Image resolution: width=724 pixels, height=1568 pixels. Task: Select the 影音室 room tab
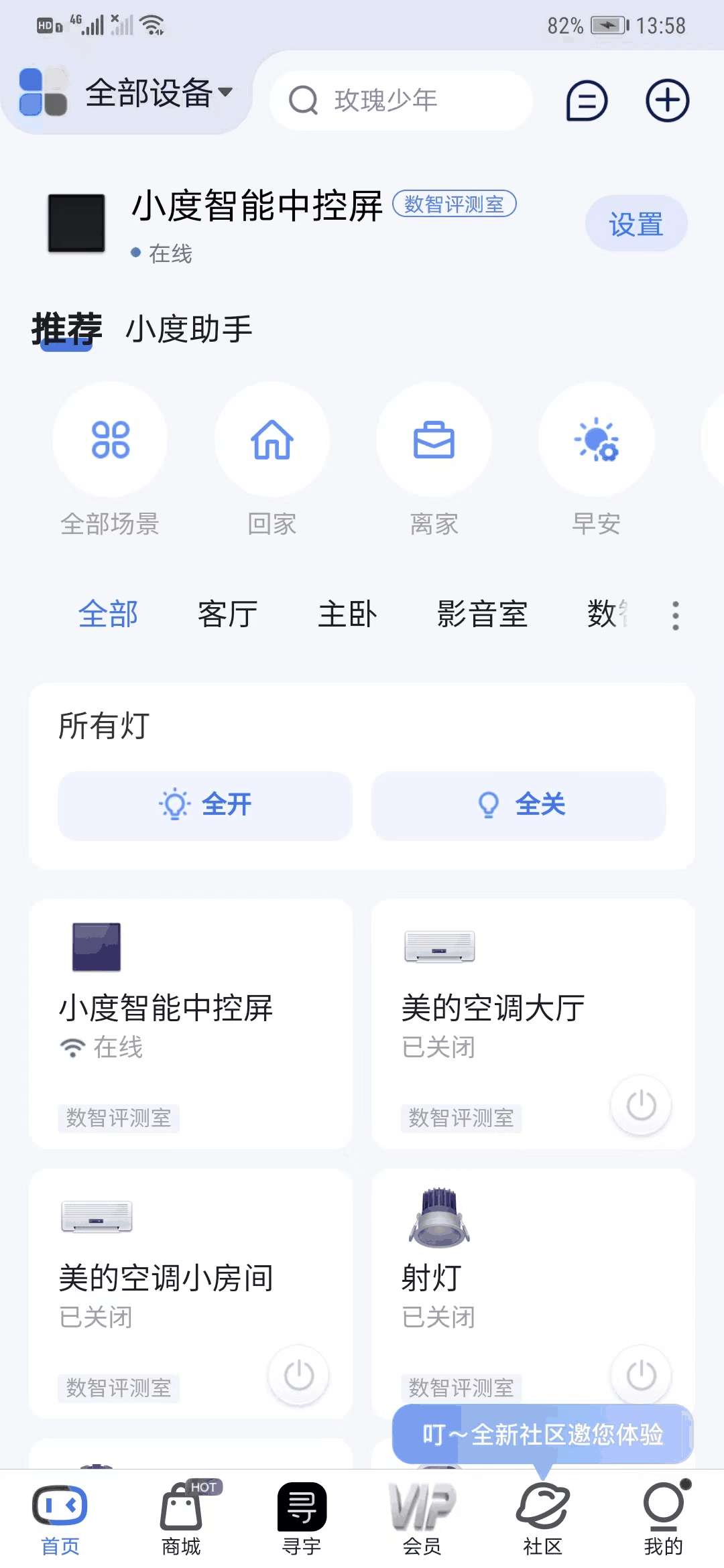482,614
